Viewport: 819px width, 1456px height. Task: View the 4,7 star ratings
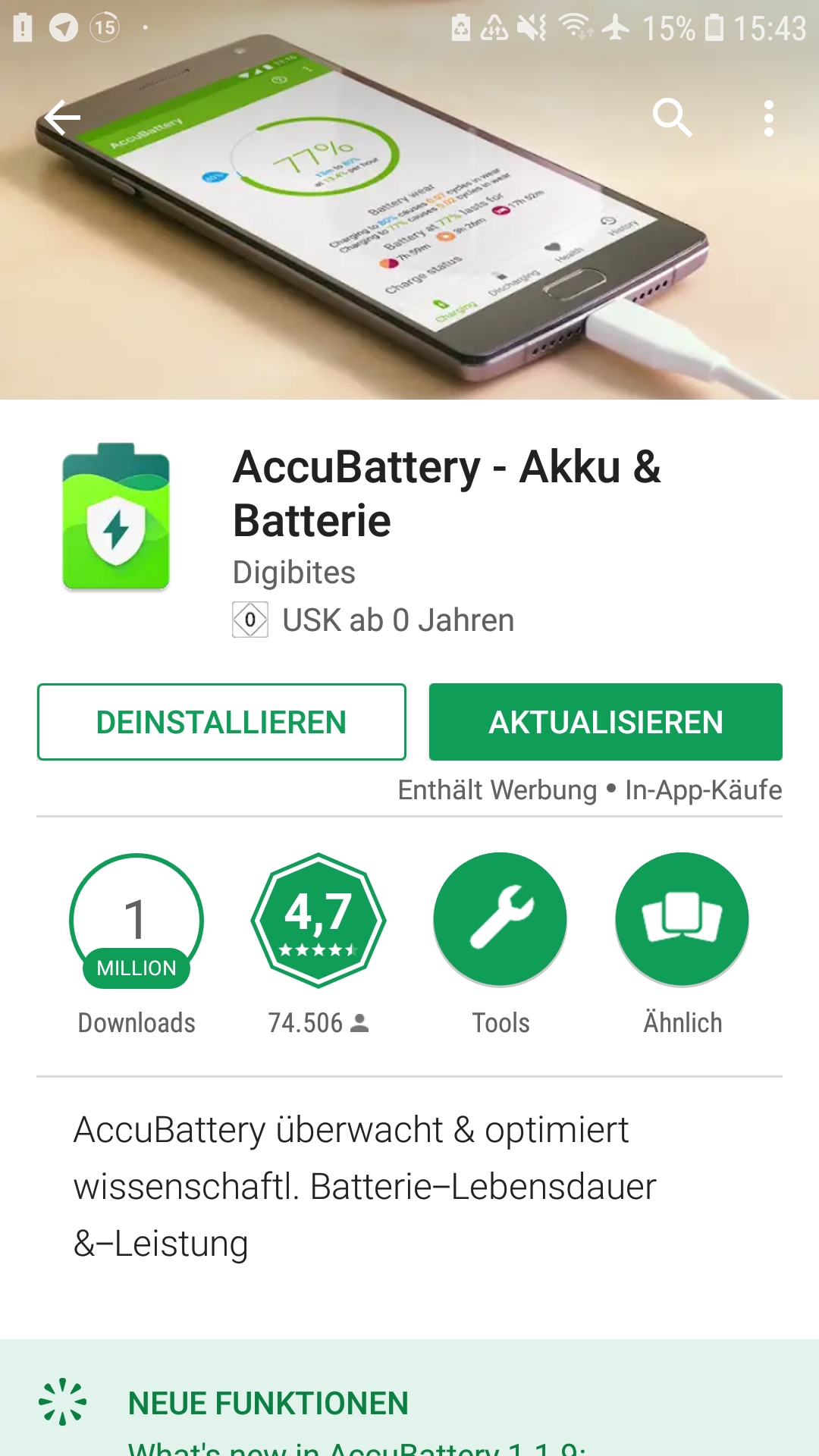pyautogui.click(x=318, y=920)
